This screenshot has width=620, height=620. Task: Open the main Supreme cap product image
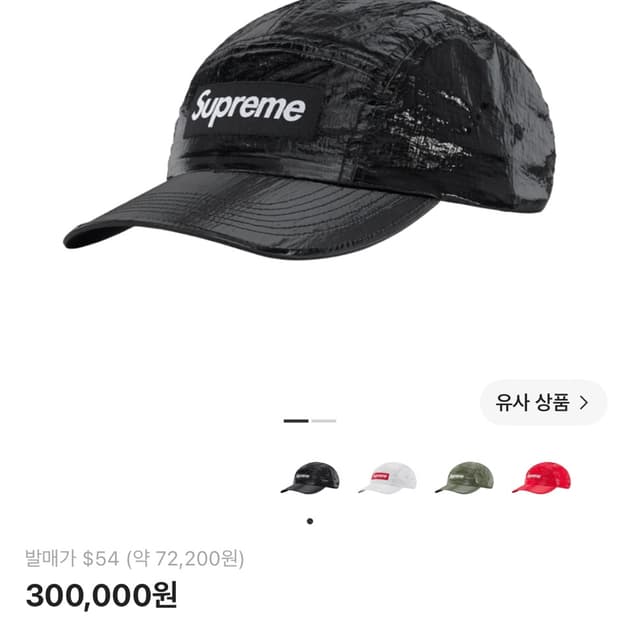point(310,130)
